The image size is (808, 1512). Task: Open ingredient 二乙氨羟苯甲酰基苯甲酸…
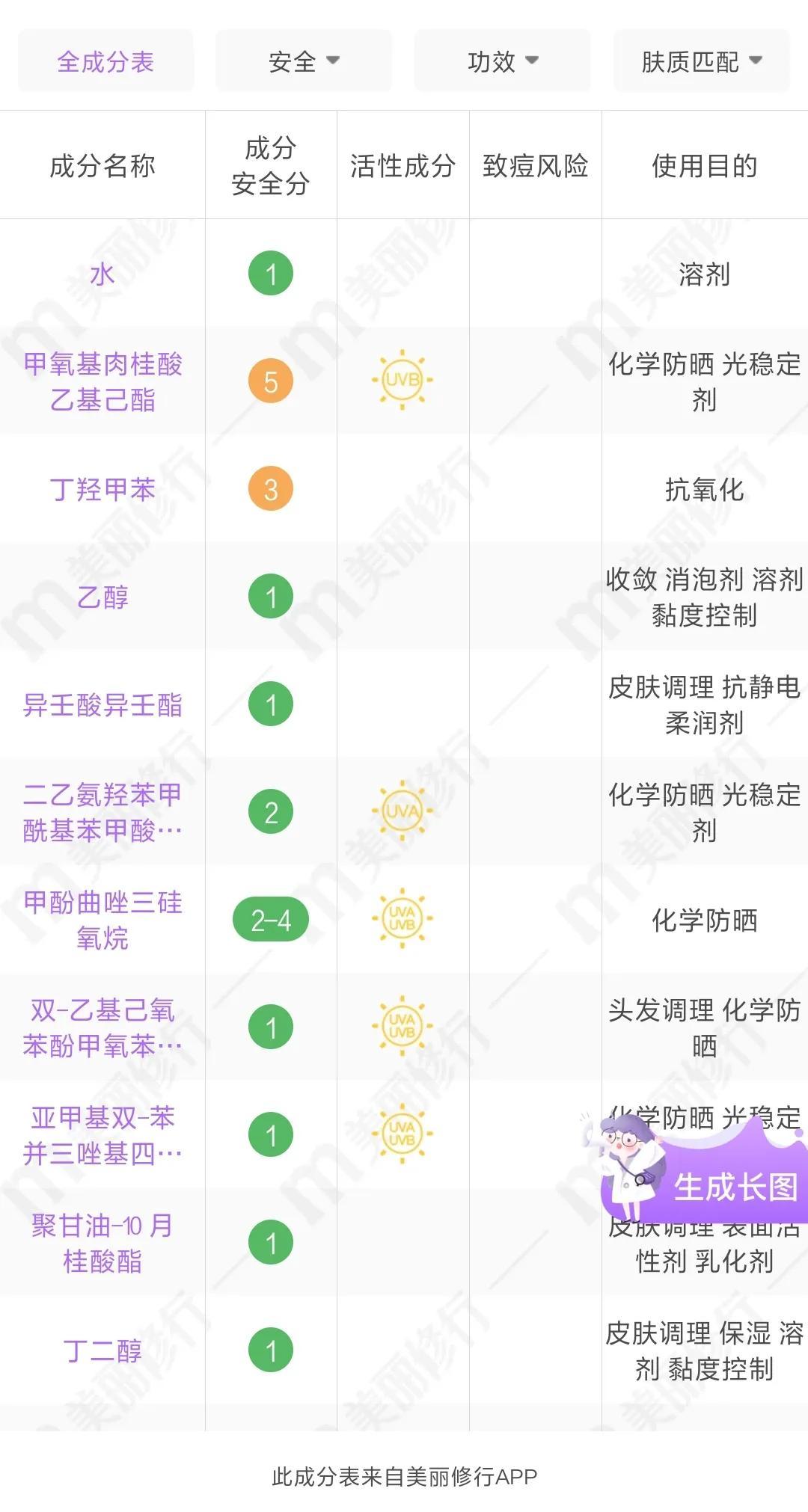[102, 813]
